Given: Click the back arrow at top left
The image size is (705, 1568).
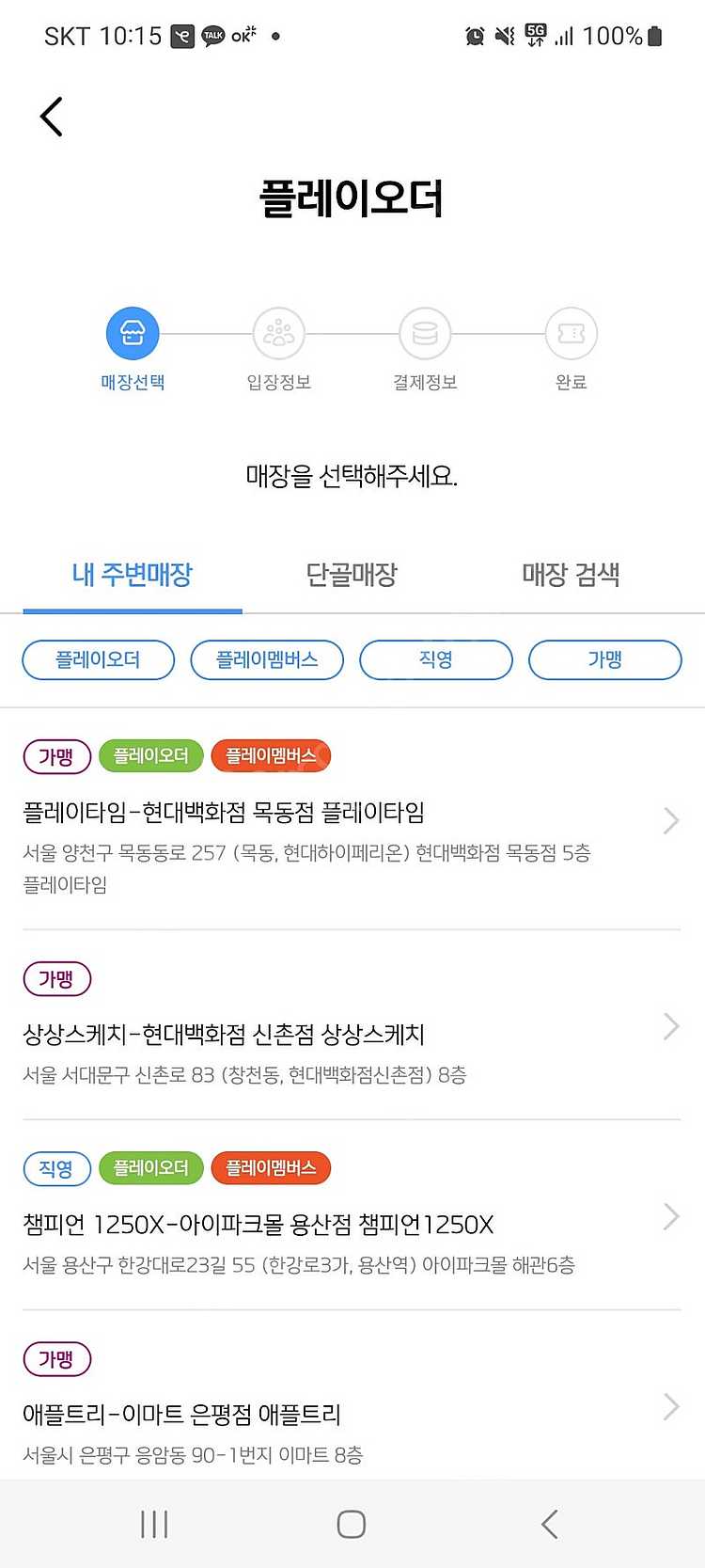Looking at the screenshot, I should 52,116.
